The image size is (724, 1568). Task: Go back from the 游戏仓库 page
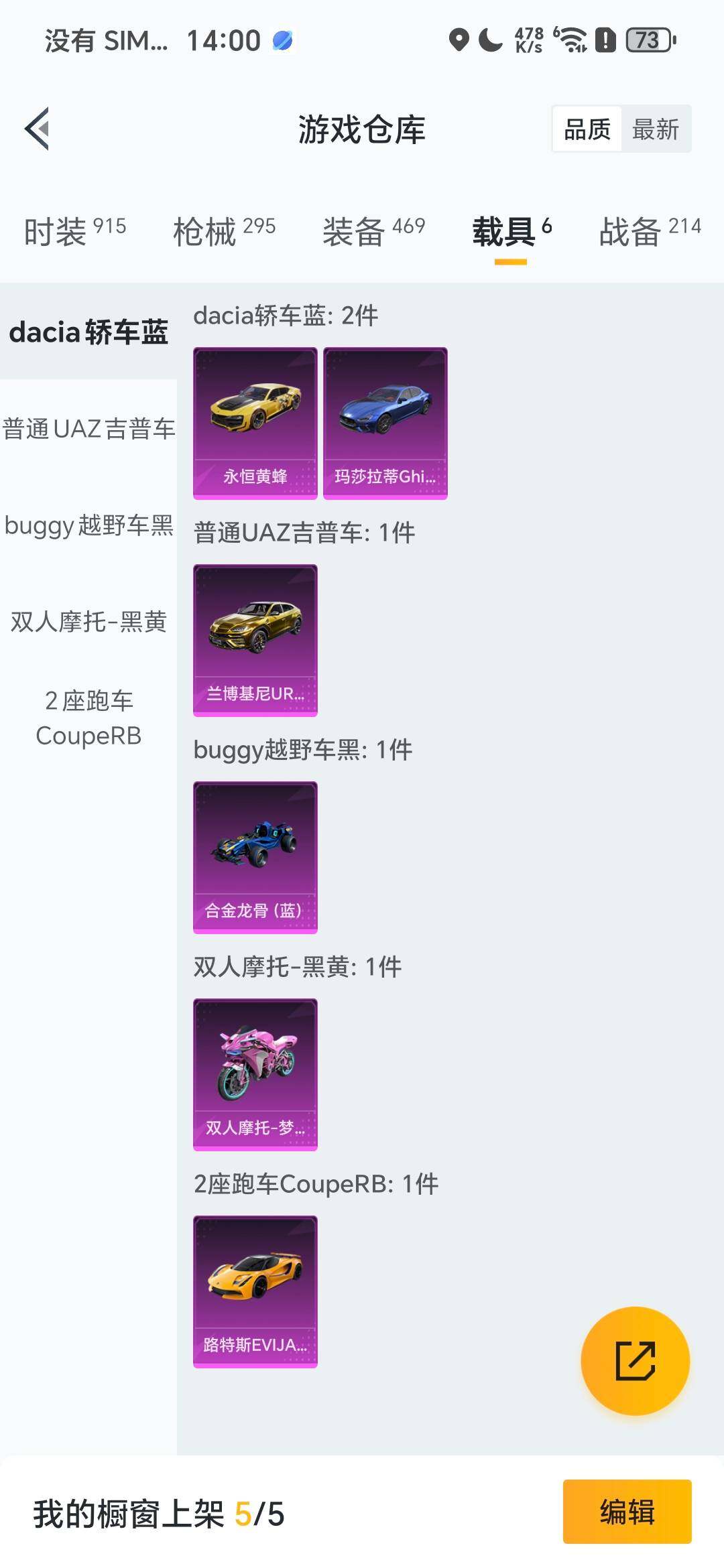pyautogui.click(x=38, y=129)
